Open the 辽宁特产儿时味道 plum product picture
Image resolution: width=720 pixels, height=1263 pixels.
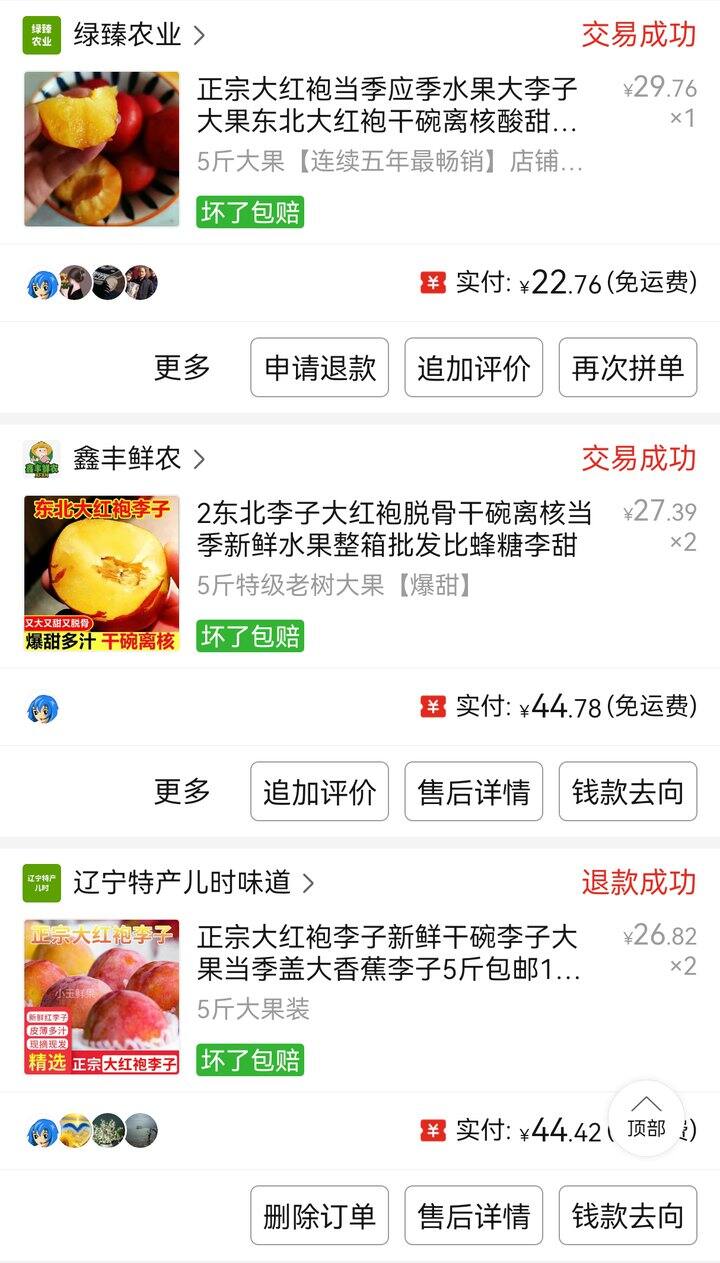102,997
